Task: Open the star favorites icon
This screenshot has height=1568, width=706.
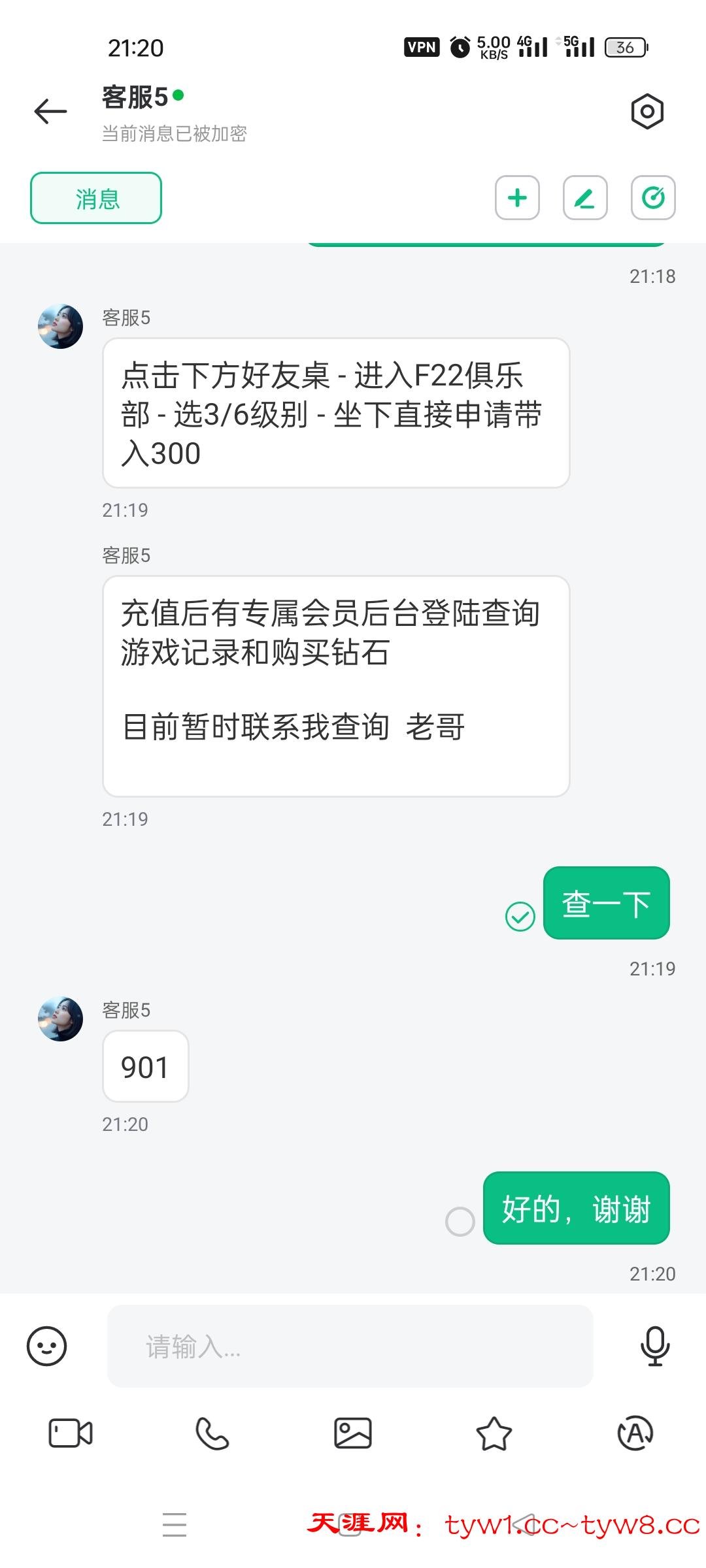Action: (494, 1434)
